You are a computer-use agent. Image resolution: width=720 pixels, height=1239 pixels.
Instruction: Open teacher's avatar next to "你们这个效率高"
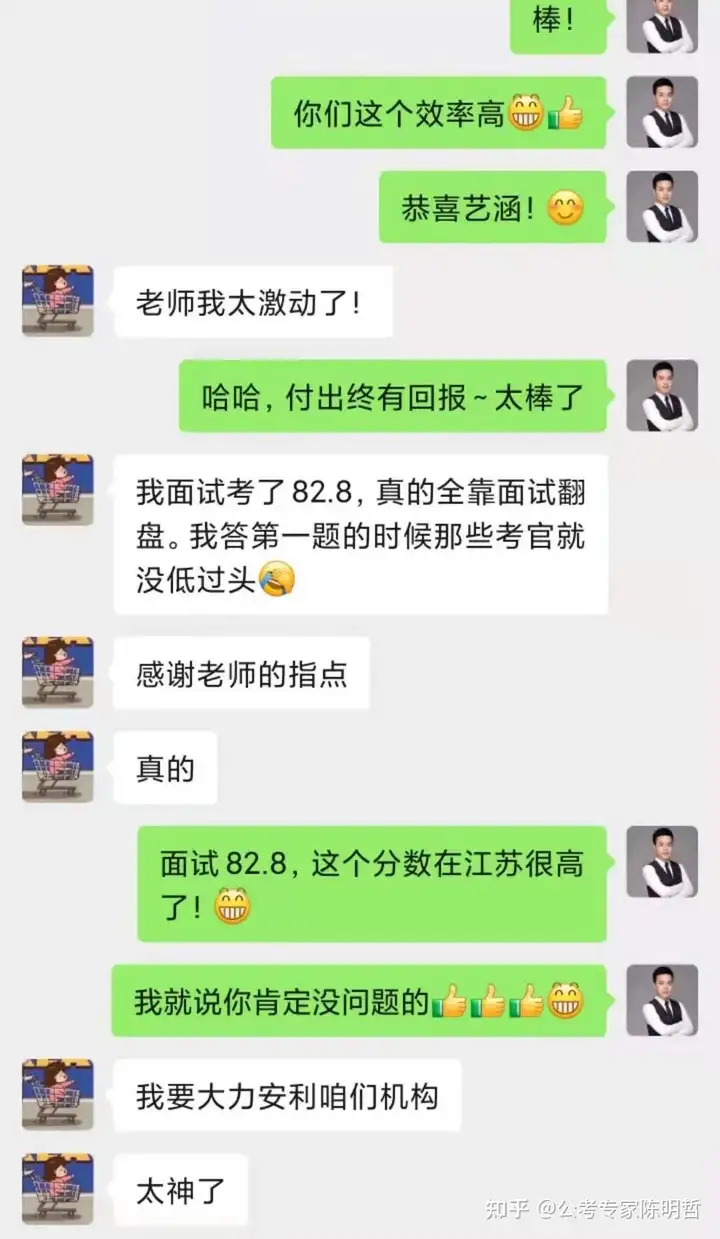pos(662,113)
